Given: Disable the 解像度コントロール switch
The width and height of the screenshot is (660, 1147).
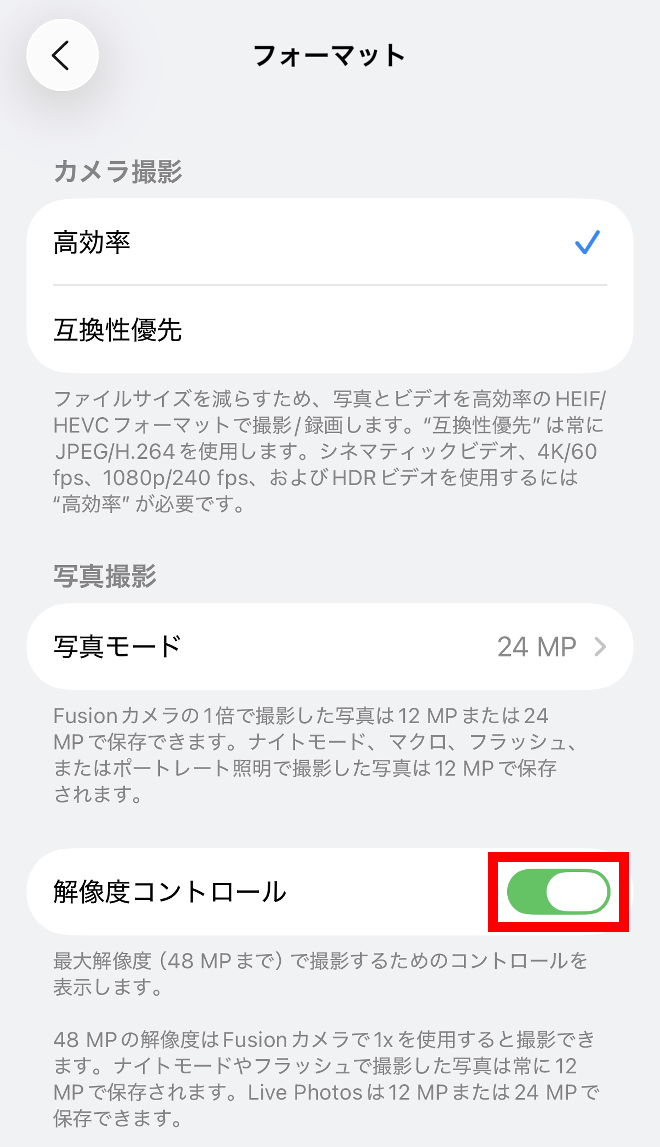Looking at the screenshot, I should point(558,892).
